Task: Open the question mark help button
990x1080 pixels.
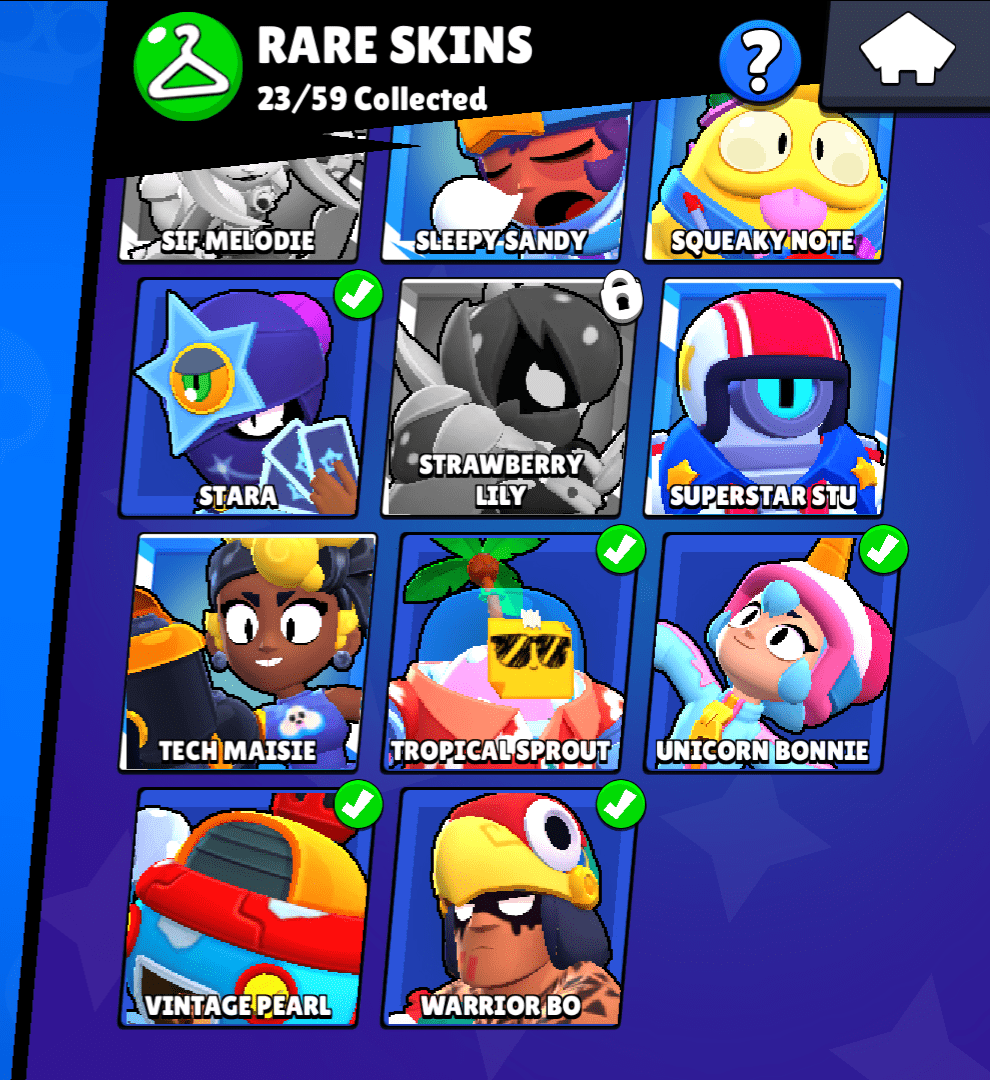Action: [760, 60]
